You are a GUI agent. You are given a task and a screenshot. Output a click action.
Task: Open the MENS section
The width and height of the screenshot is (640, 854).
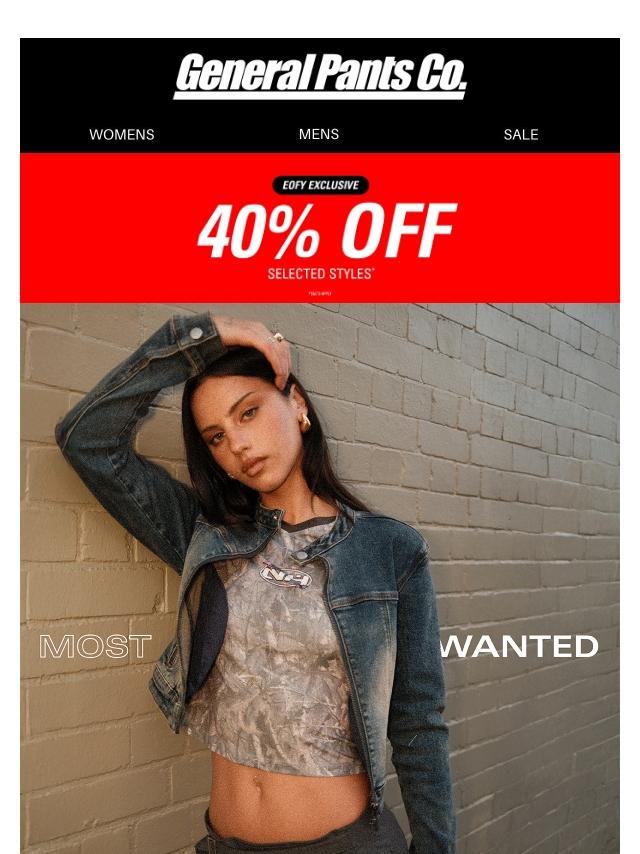(x=319, y=134)
